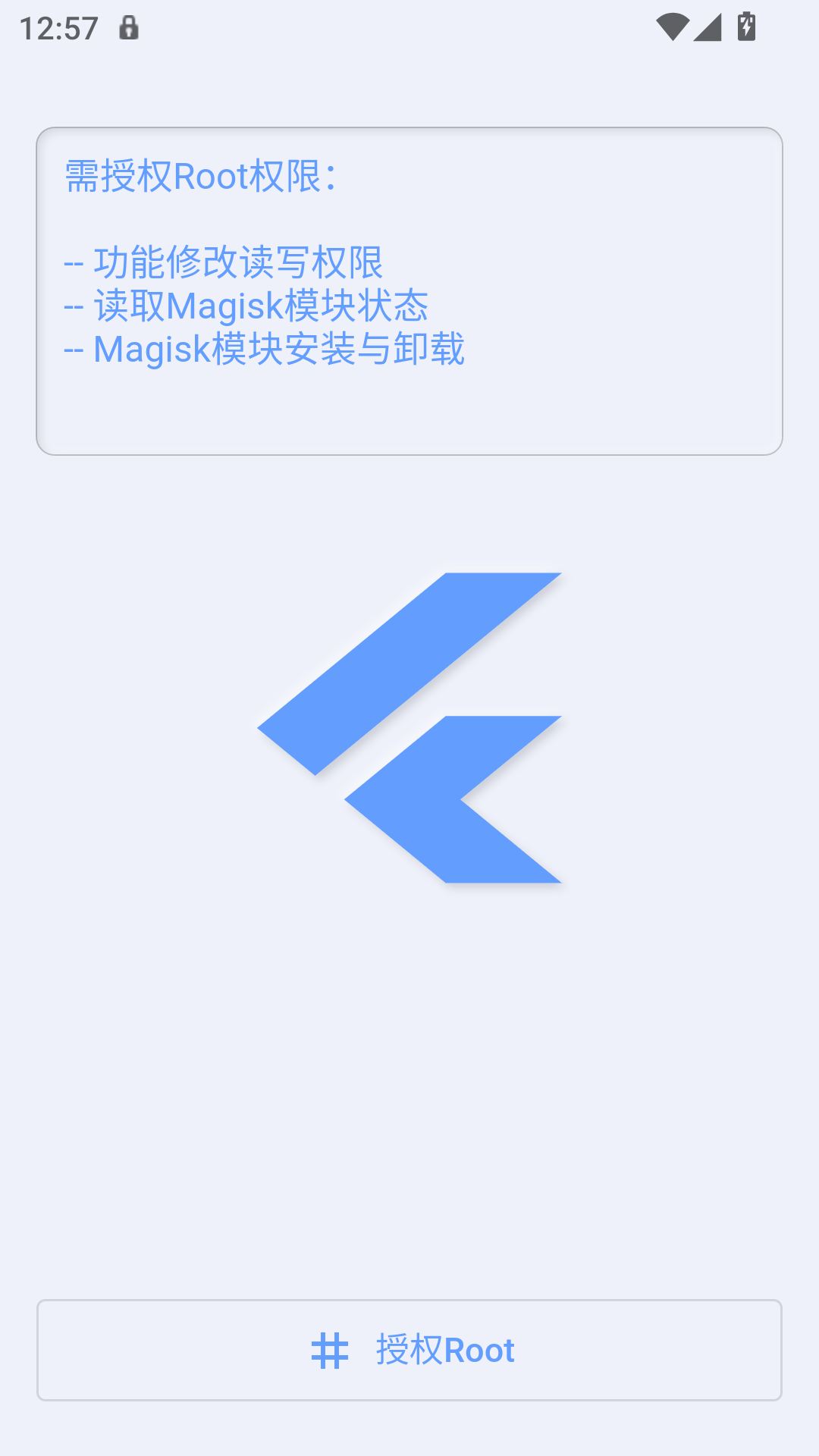Click the tag icon inside the 授权Root button
819x1456 pixels.
[x=329, y=1349]
